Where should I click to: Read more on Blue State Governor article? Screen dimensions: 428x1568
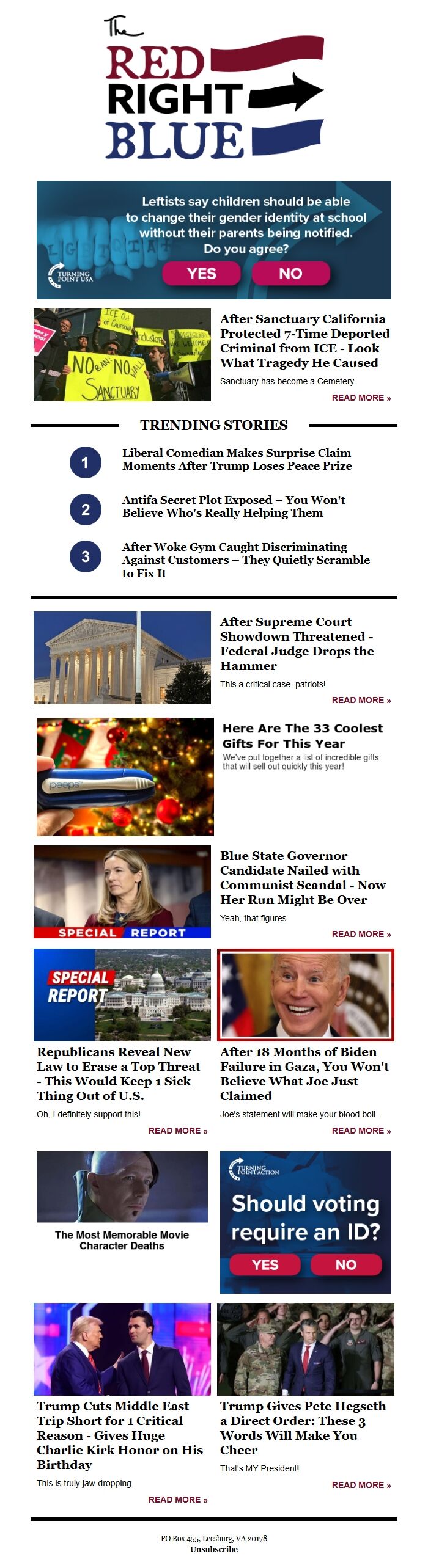(x=361, y=934)
